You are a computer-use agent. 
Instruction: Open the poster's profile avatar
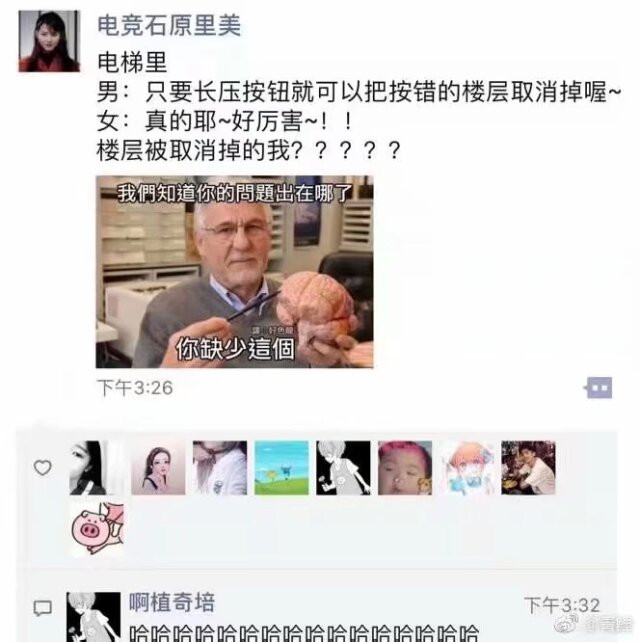(x=49, y=41)
